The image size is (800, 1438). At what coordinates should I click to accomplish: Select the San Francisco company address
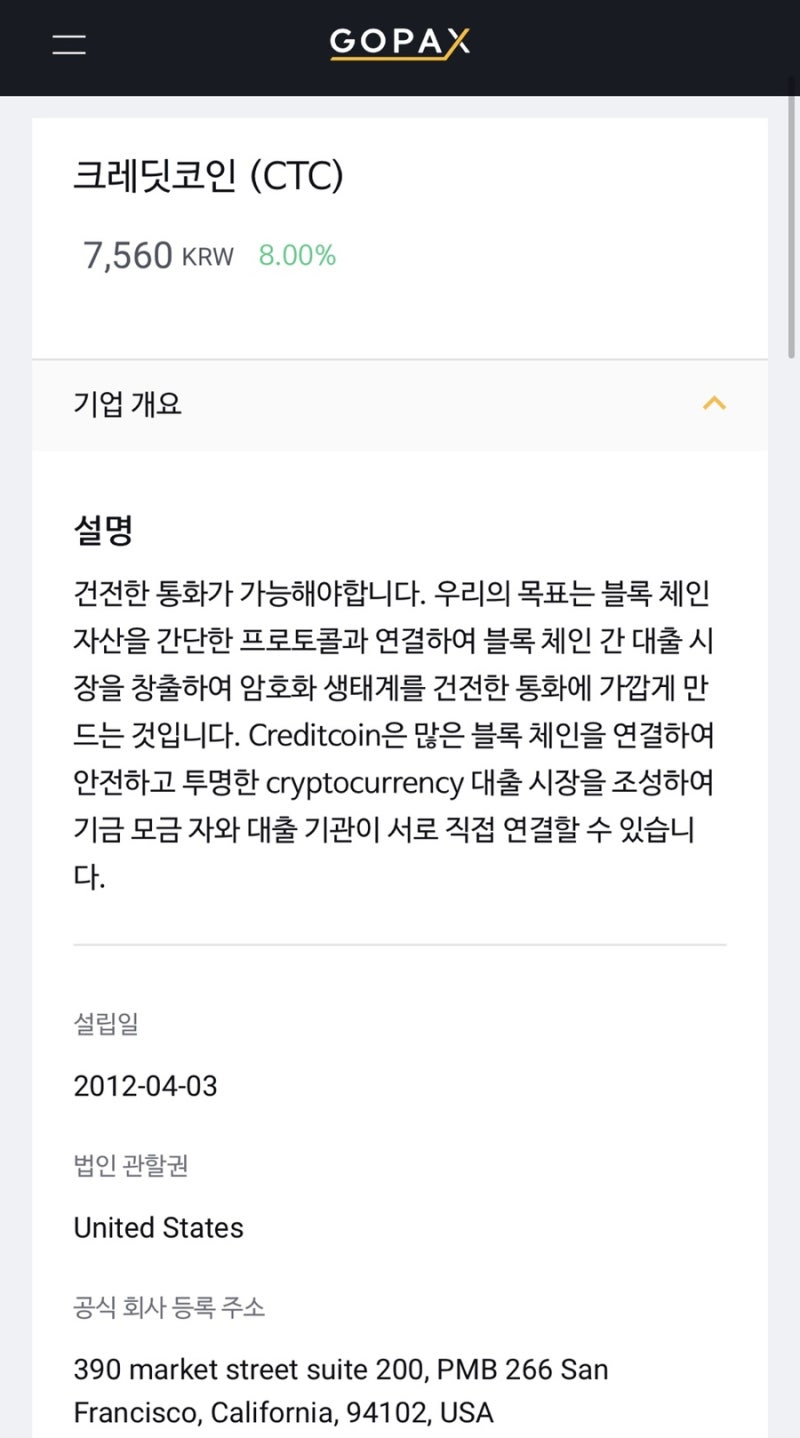coord(340,1390)
